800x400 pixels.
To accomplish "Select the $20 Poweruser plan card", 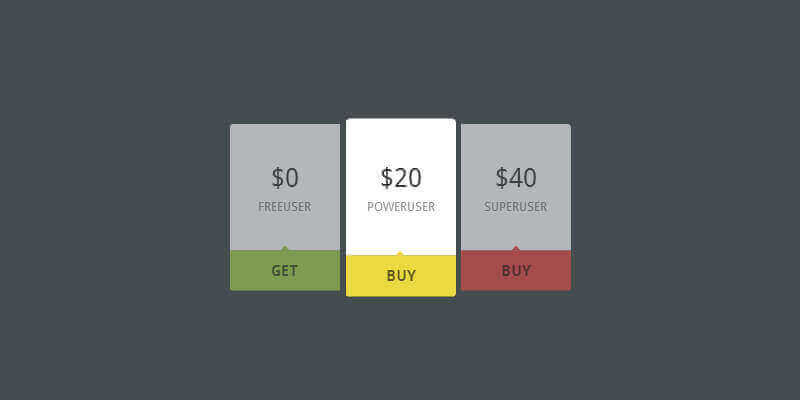I will coord(401,188).
